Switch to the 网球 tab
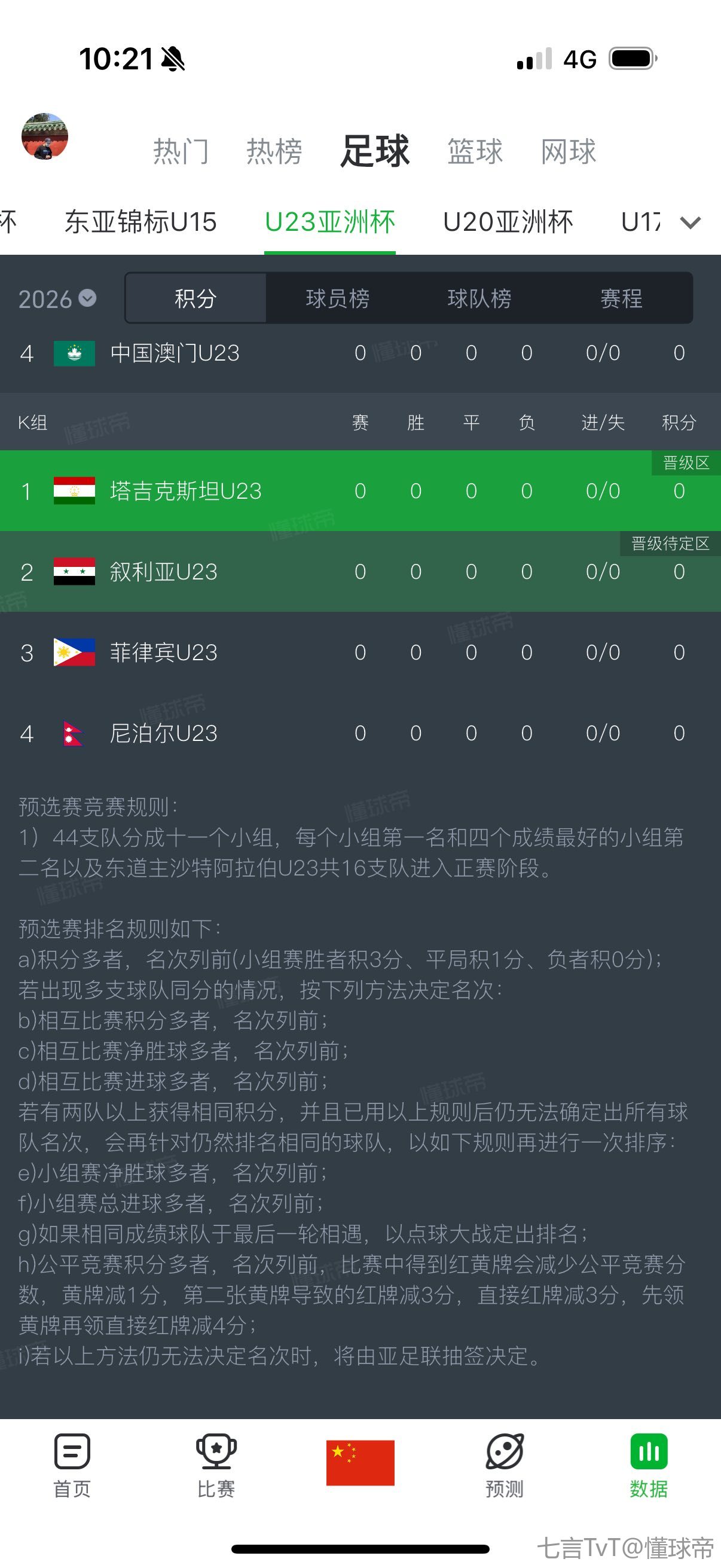721x1568 pixels. pos(569,151)
